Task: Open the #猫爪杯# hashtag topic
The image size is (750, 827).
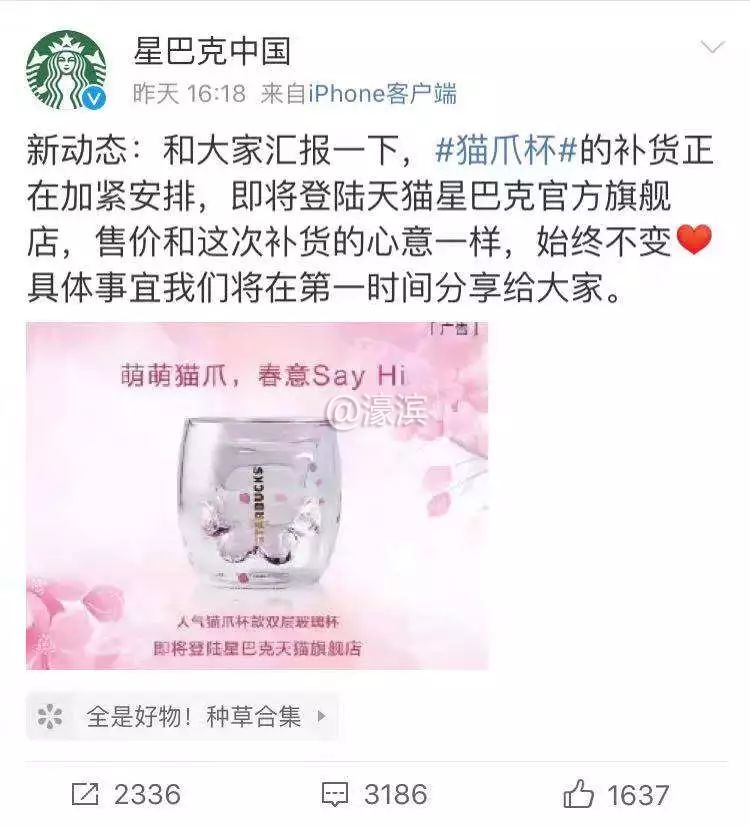Action: tap(509, 153)
